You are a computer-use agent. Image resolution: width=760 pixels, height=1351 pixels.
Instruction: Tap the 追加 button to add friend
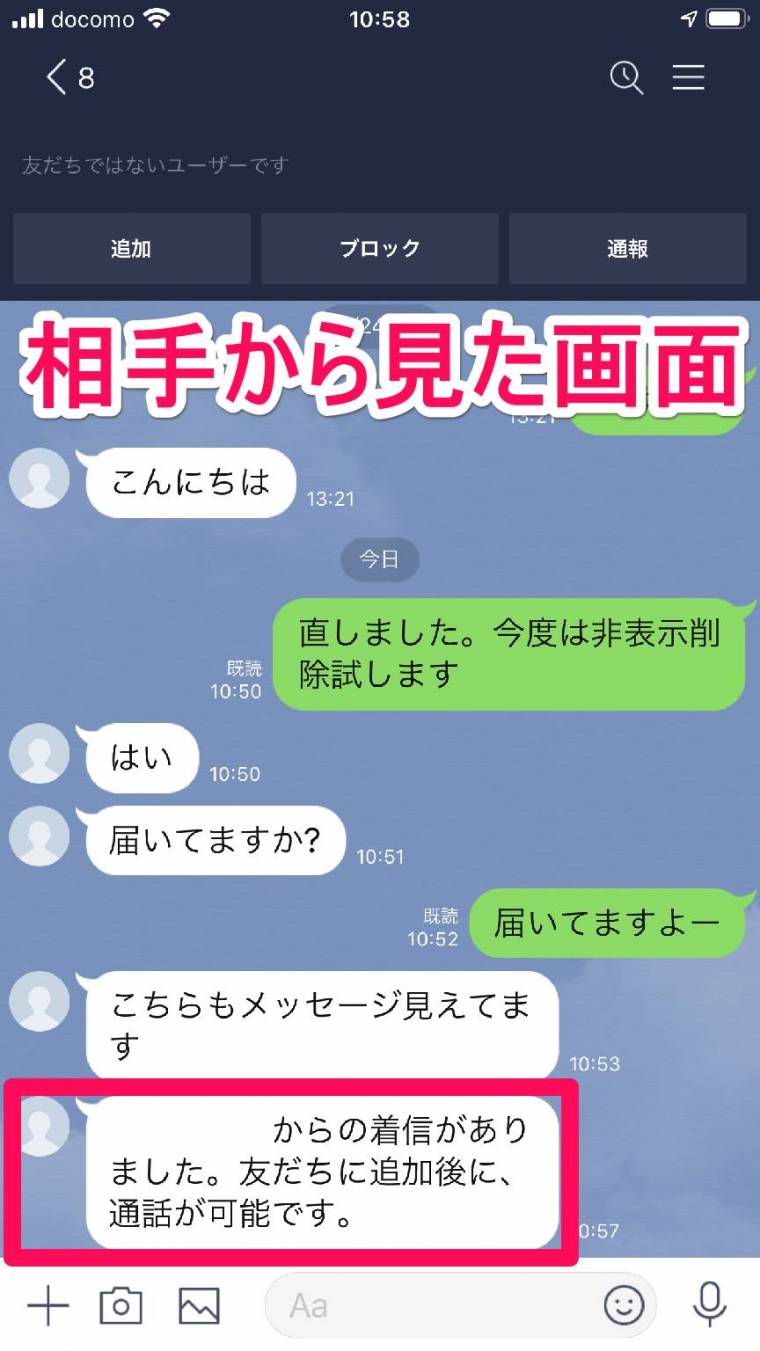click(131, 248)
